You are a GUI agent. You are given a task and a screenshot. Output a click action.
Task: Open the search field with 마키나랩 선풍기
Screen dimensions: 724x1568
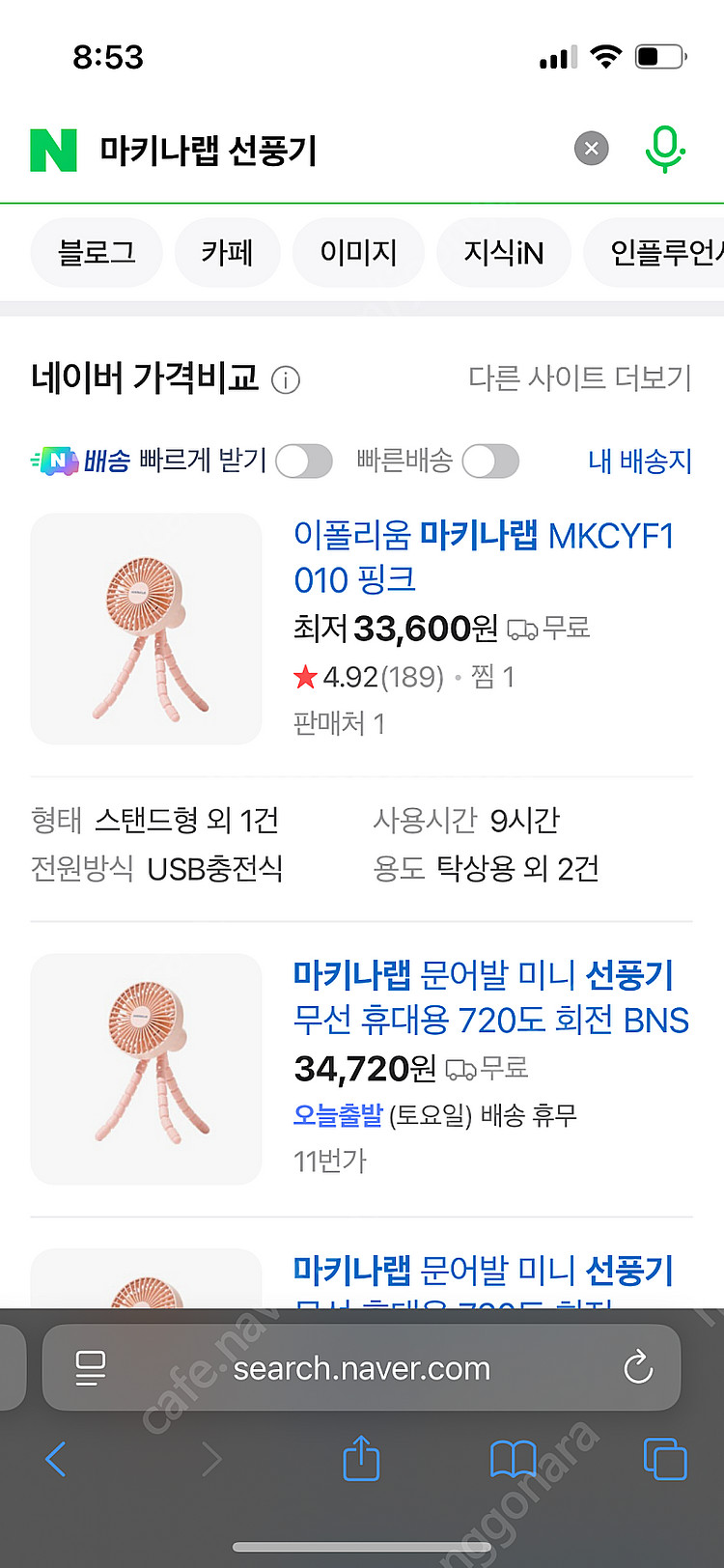319,151
